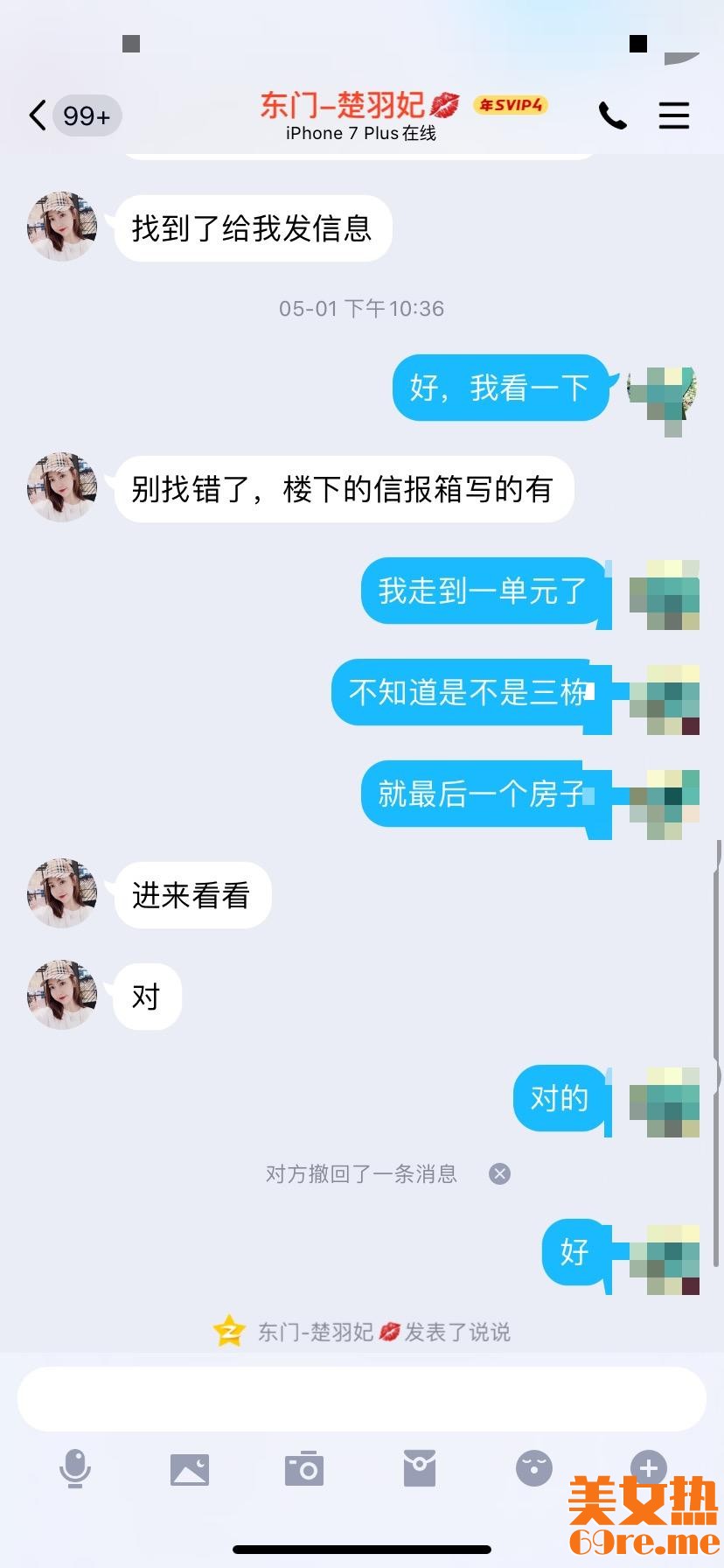Viewport: 724px width, 1568px height.
Task: Start a voice call with 东门-楚羽妃
Action: point(612,115)
